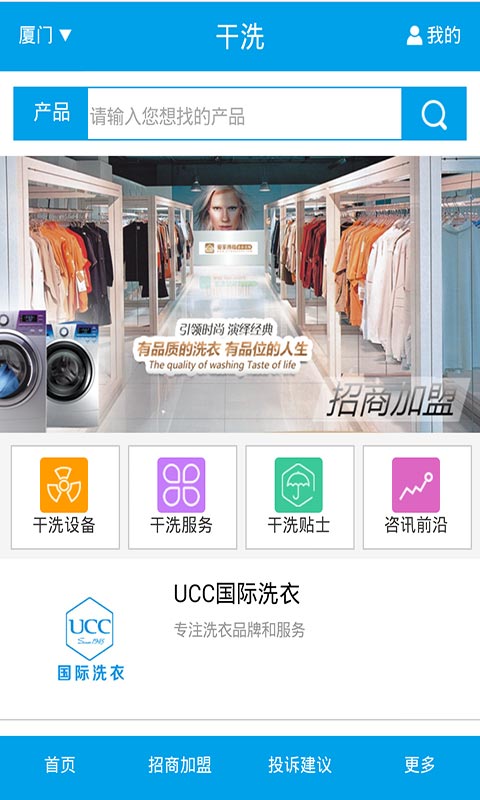The image size is (480, 800).
Task: Switch to the 首页 tab
Action: (x=60, y=765)
